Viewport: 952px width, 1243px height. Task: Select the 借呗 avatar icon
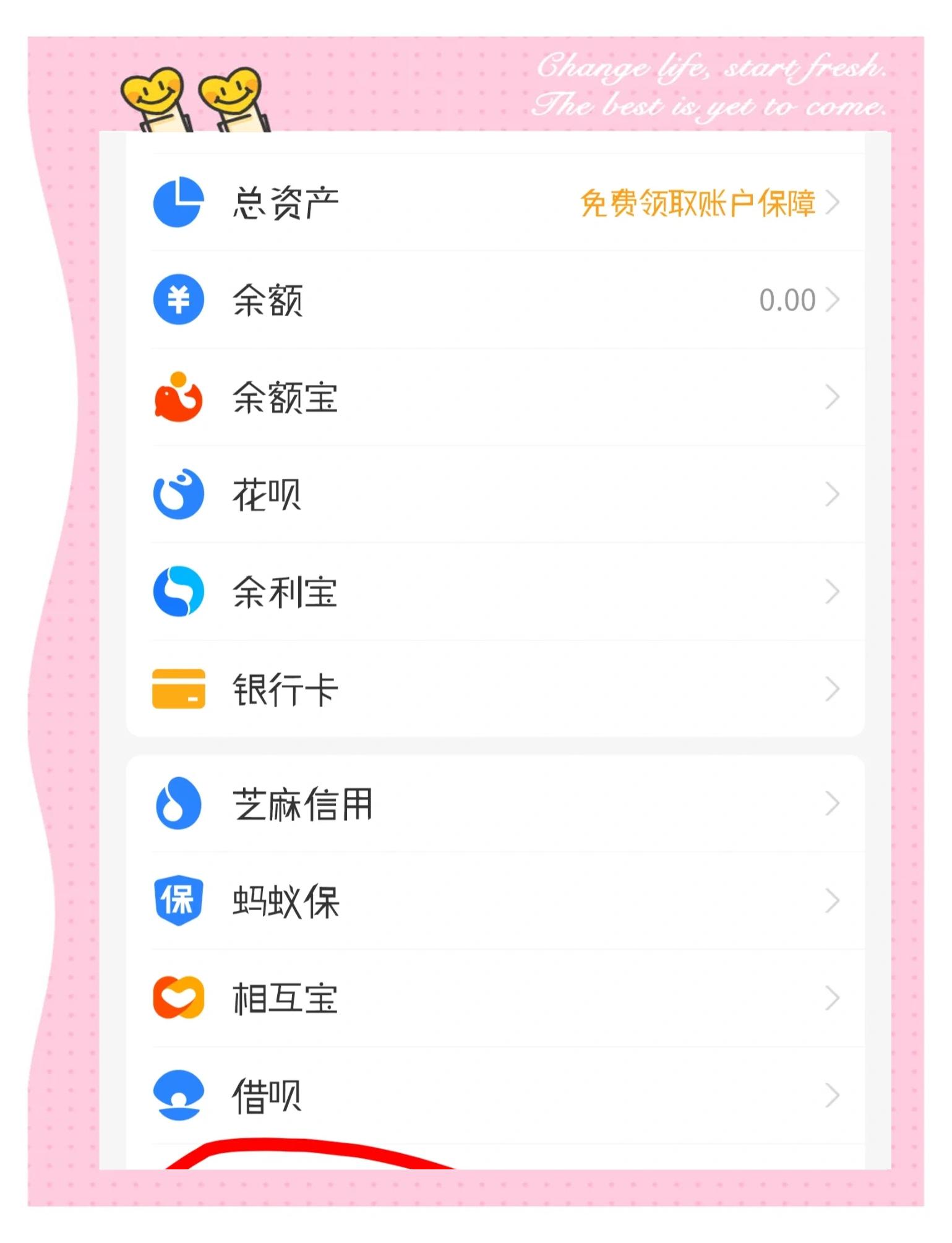click(x=178, y=1094)
